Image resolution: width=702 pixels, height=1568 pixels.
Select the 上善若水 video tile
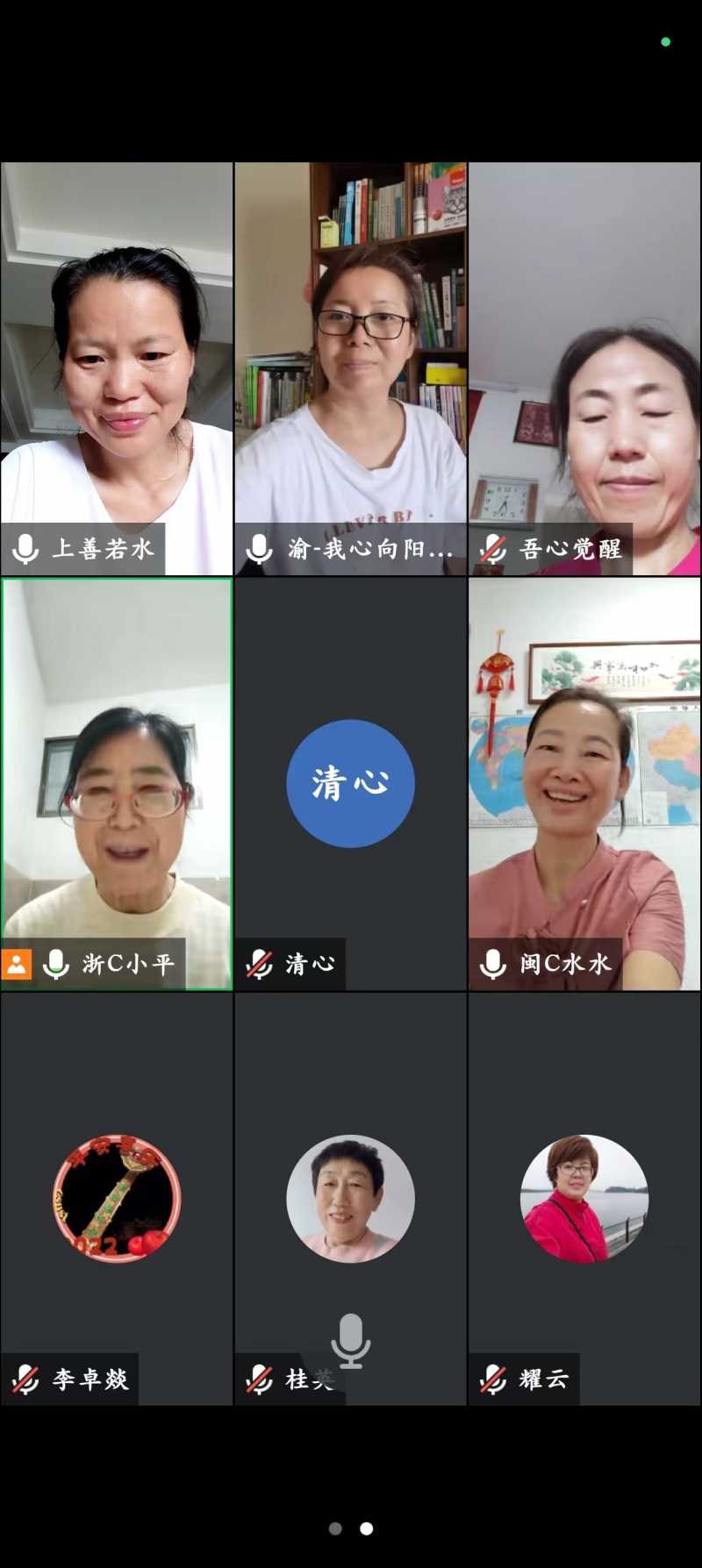pos(117,368)
